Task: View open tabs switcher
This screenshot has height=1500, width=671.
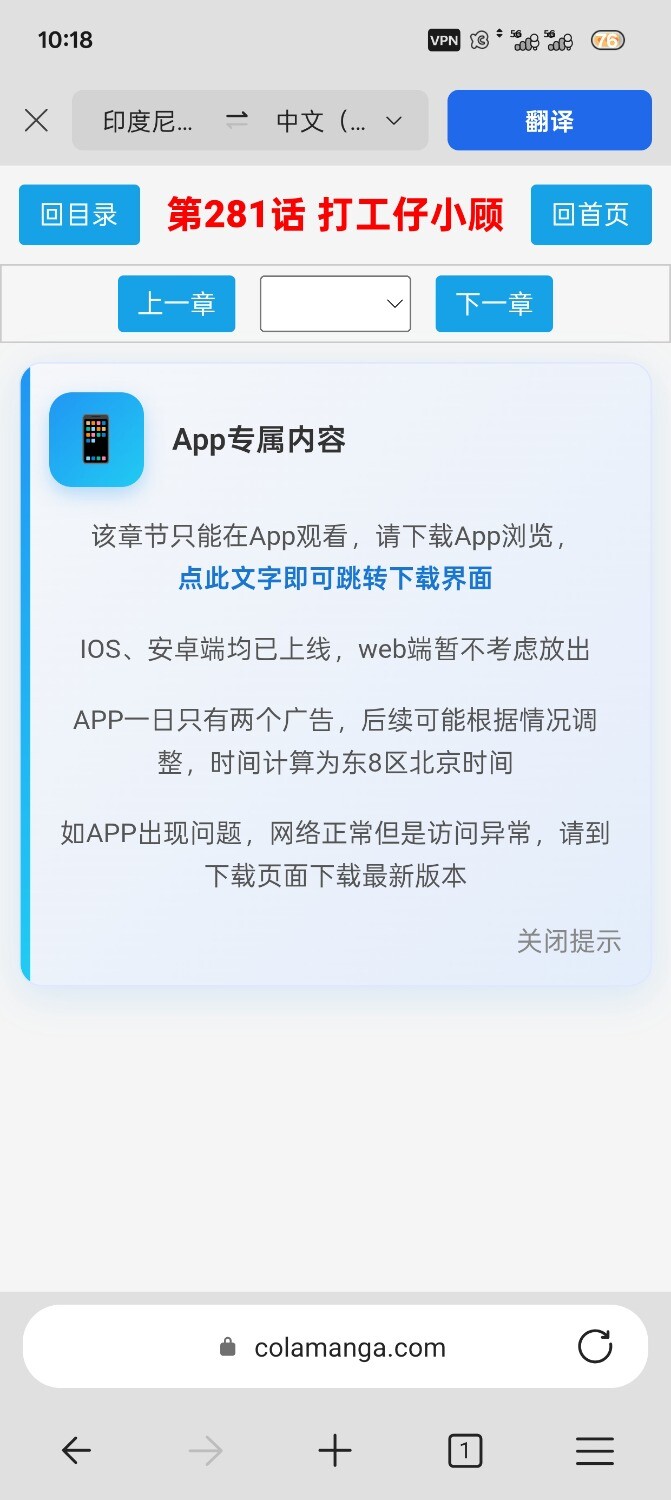Action: pyautogui.click(x=465, y=1451)
